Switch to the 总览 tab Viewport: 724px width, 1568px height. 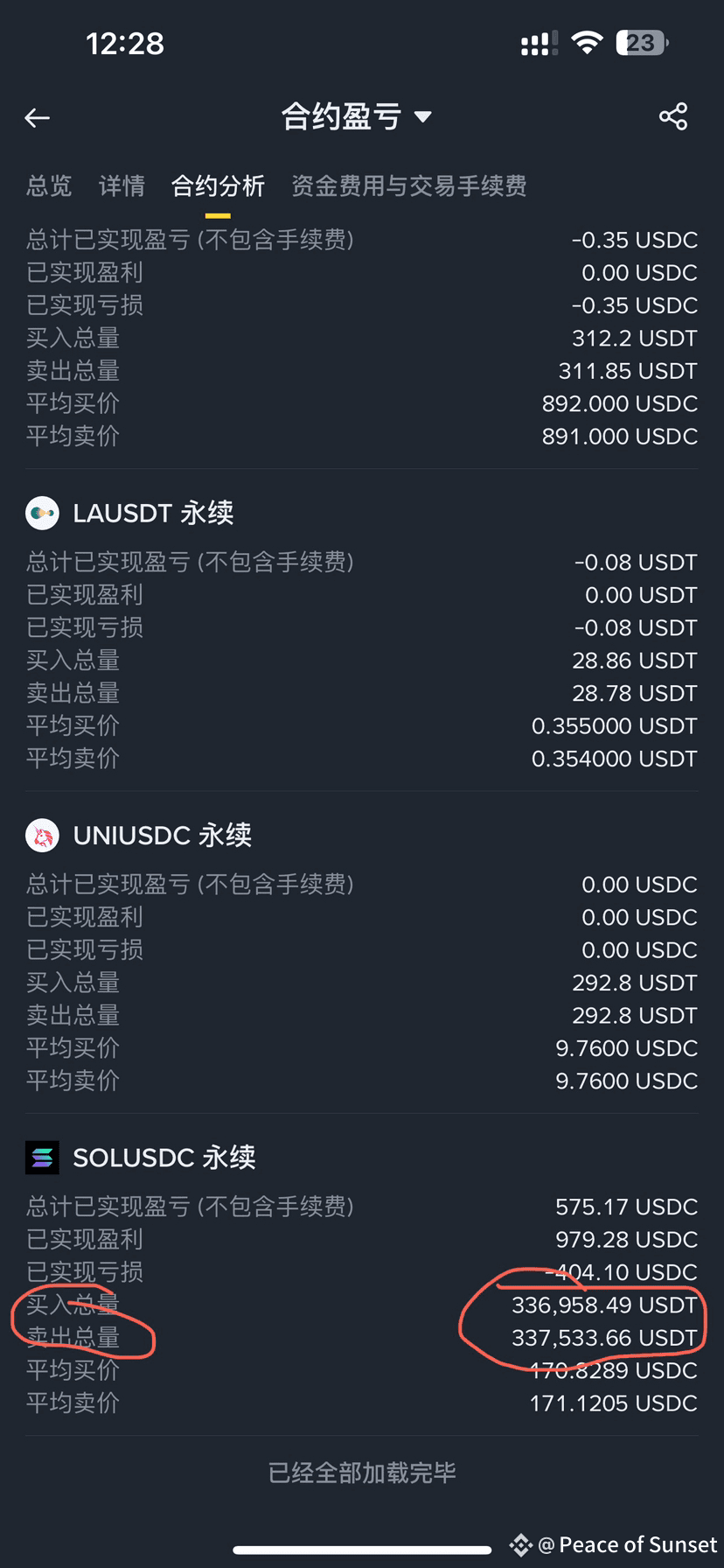pos(49,185)
